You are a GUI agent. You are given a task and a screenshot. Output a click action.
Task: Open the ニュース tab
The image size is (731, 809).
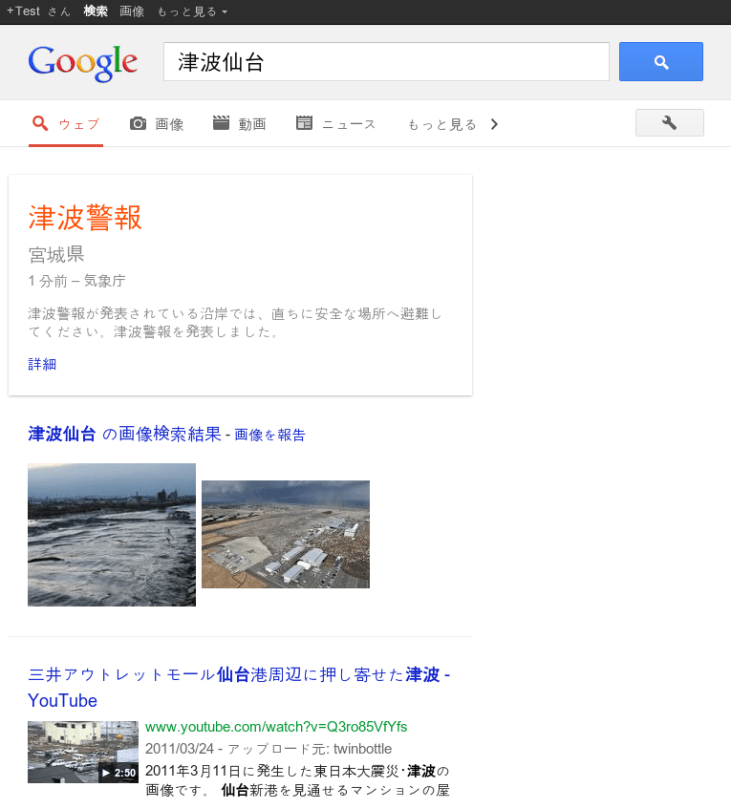click(x=336, y=124)
